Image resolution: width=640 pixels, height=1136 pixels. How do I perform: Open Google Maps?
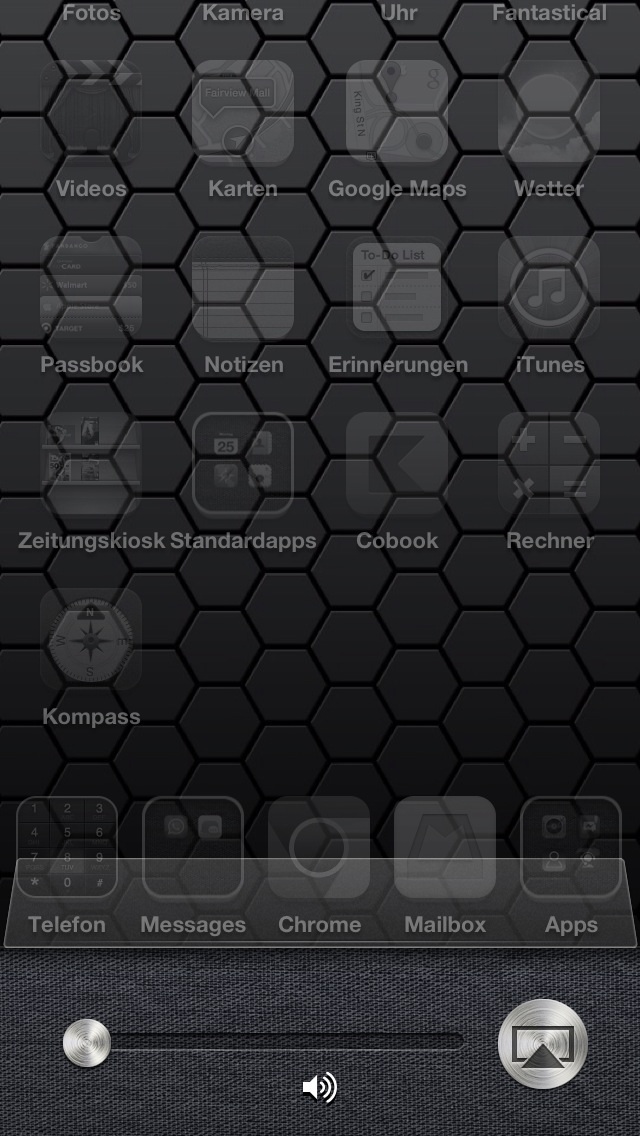pyautogui.click(x=397, y=112)
